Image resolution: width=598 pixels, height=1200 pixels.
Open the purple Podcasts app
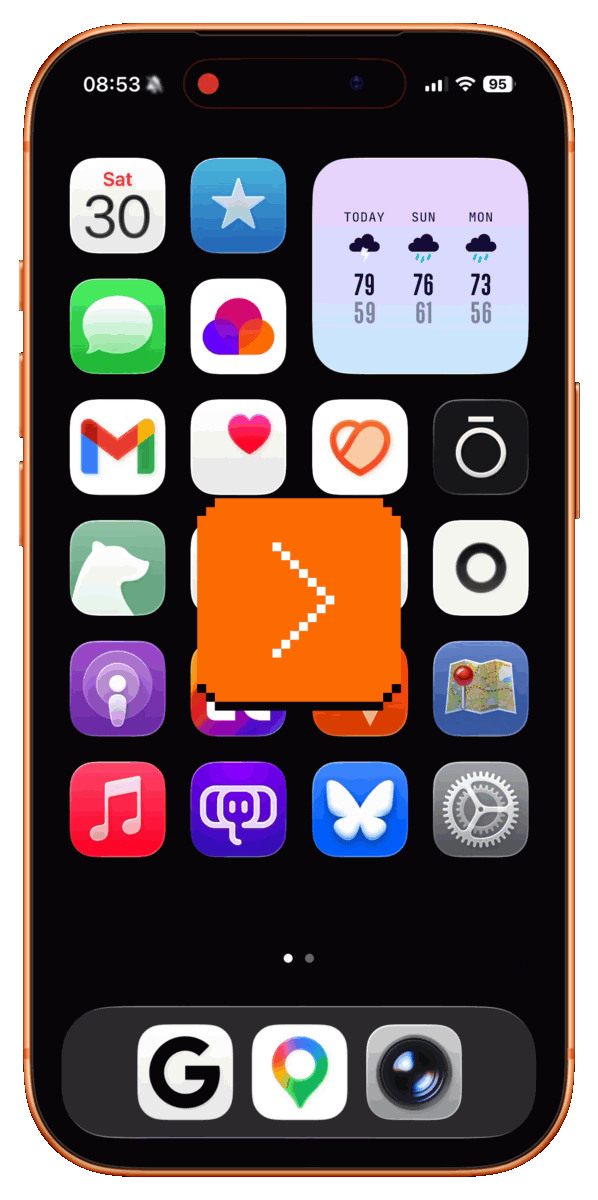tap(118, 689)
